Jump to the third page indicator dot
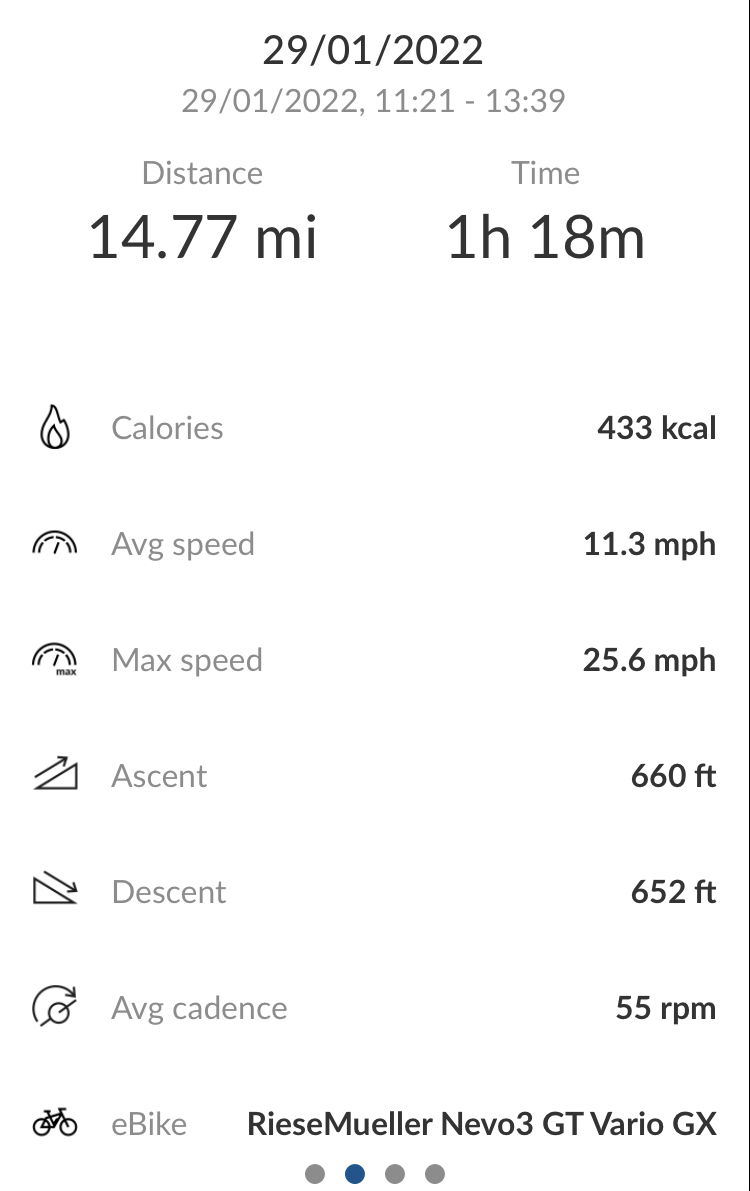This screenshot has width=750, height=1191. click(395, 1173)
